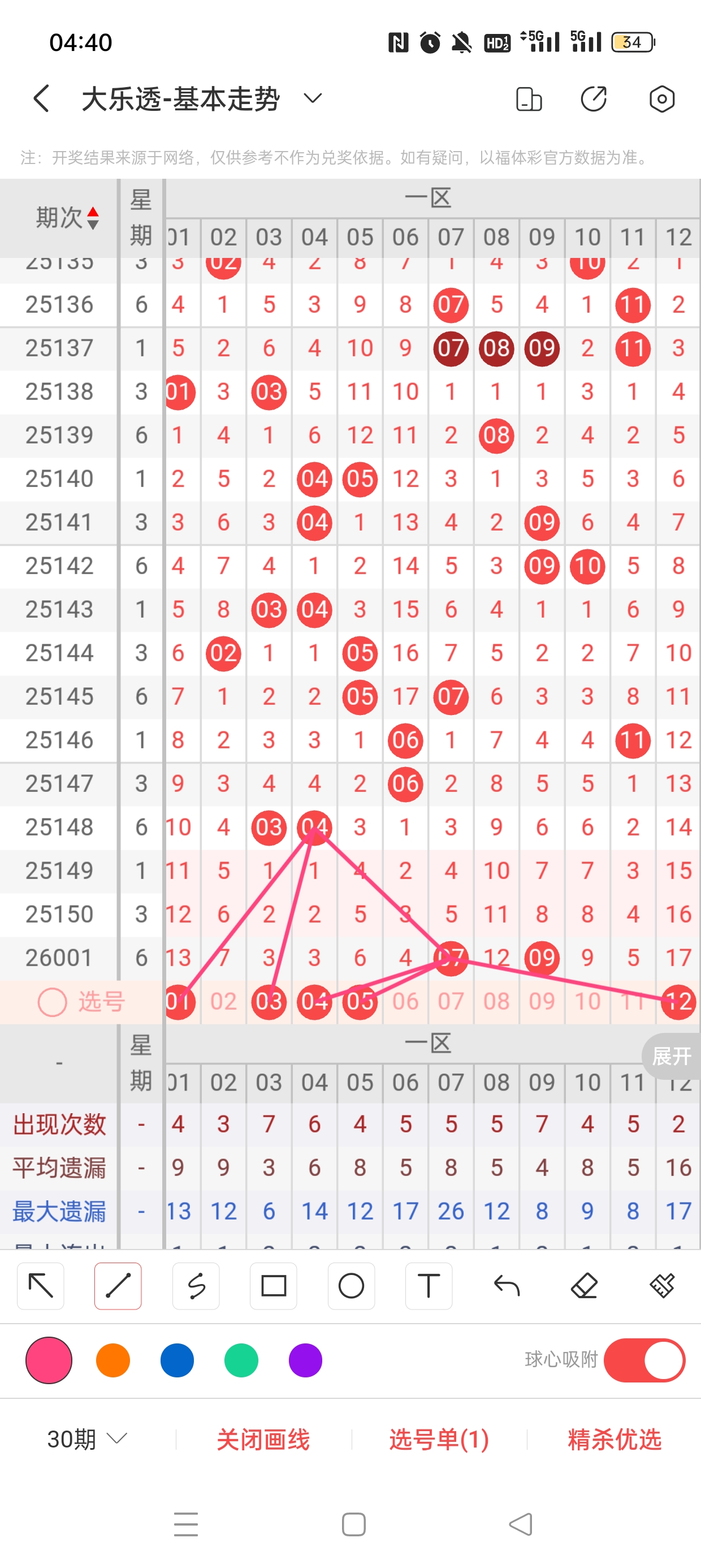
Task: Select the text tool
Action: point(429,1286)
